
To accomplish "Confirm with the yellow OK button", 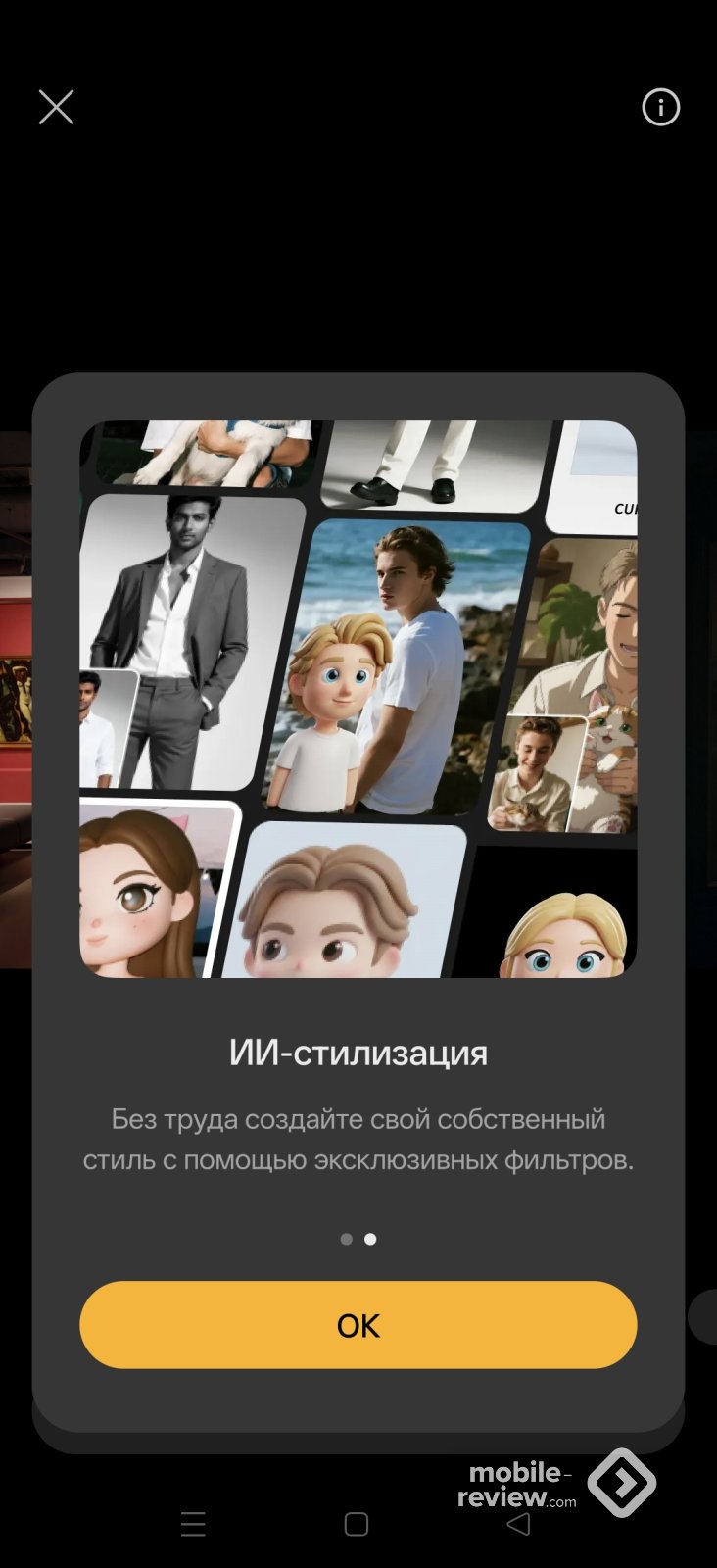I will (x=358, y=1324).
